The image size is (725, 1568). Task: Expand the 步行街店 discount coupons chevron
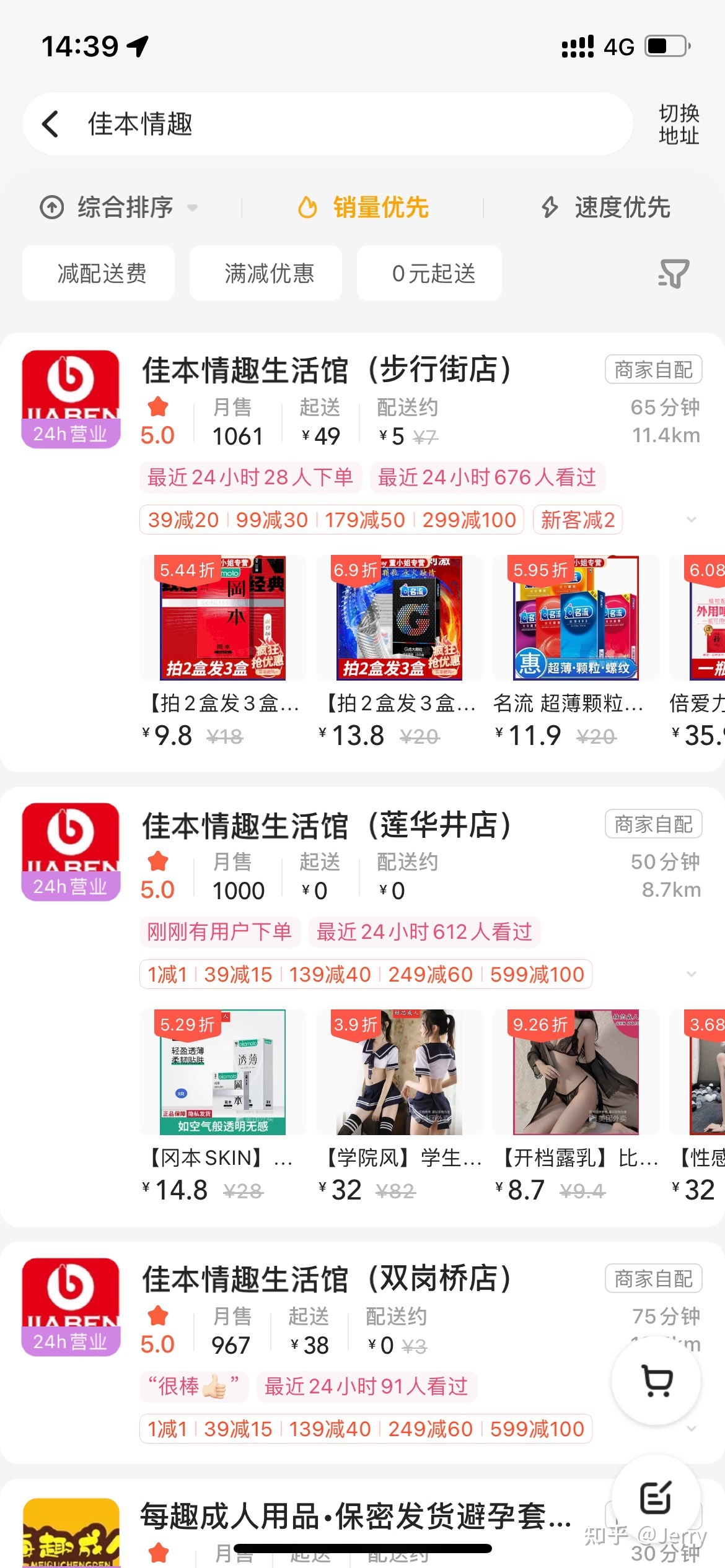click(x=692, y=520)
